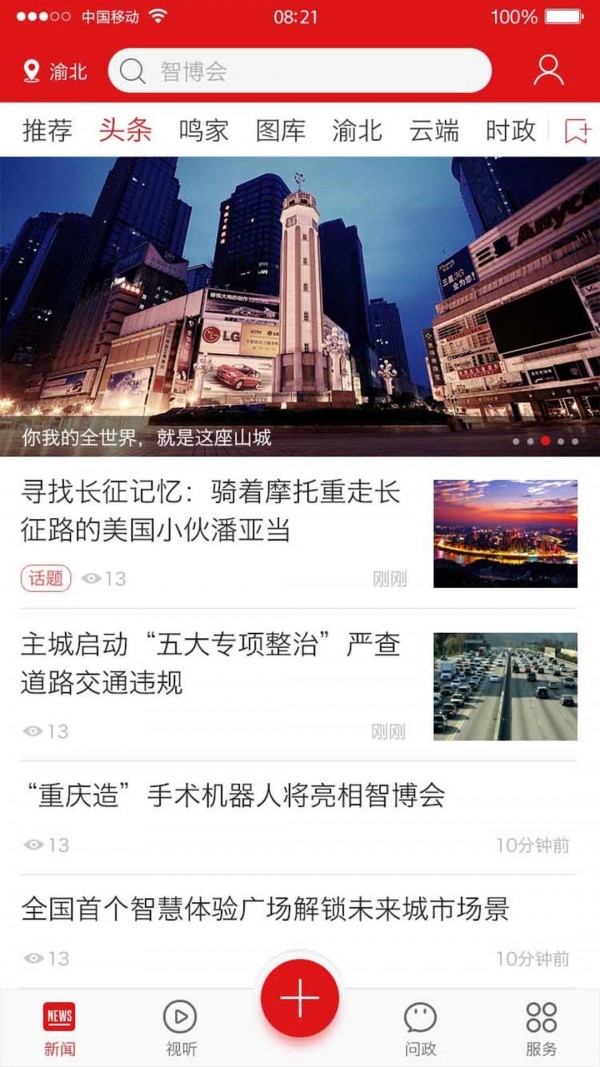
Task: Read the 主城启动“五大专项整治” article
Action: pyautogui.click(x=211, y=664)
